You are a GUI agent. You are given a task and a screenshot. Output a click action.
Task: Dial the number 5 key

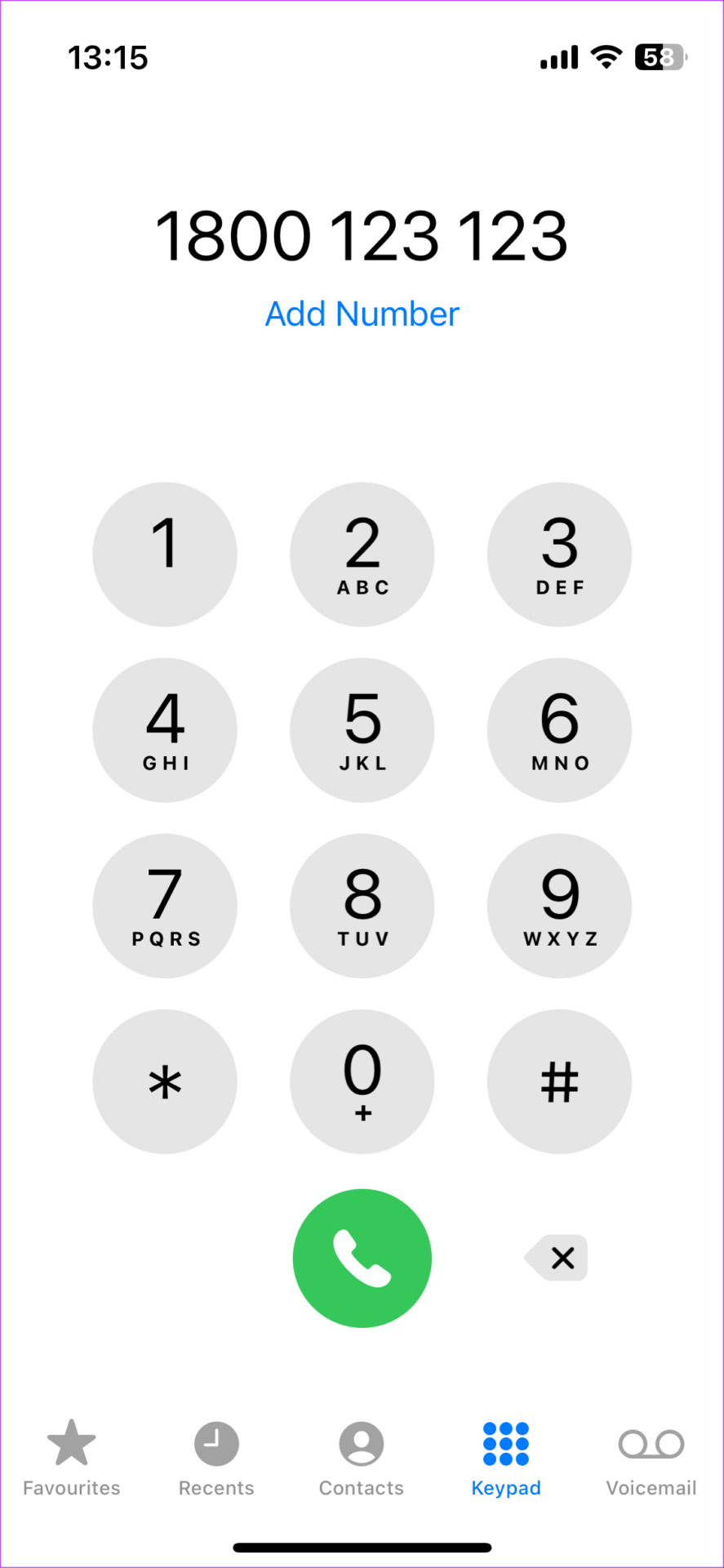362,729
